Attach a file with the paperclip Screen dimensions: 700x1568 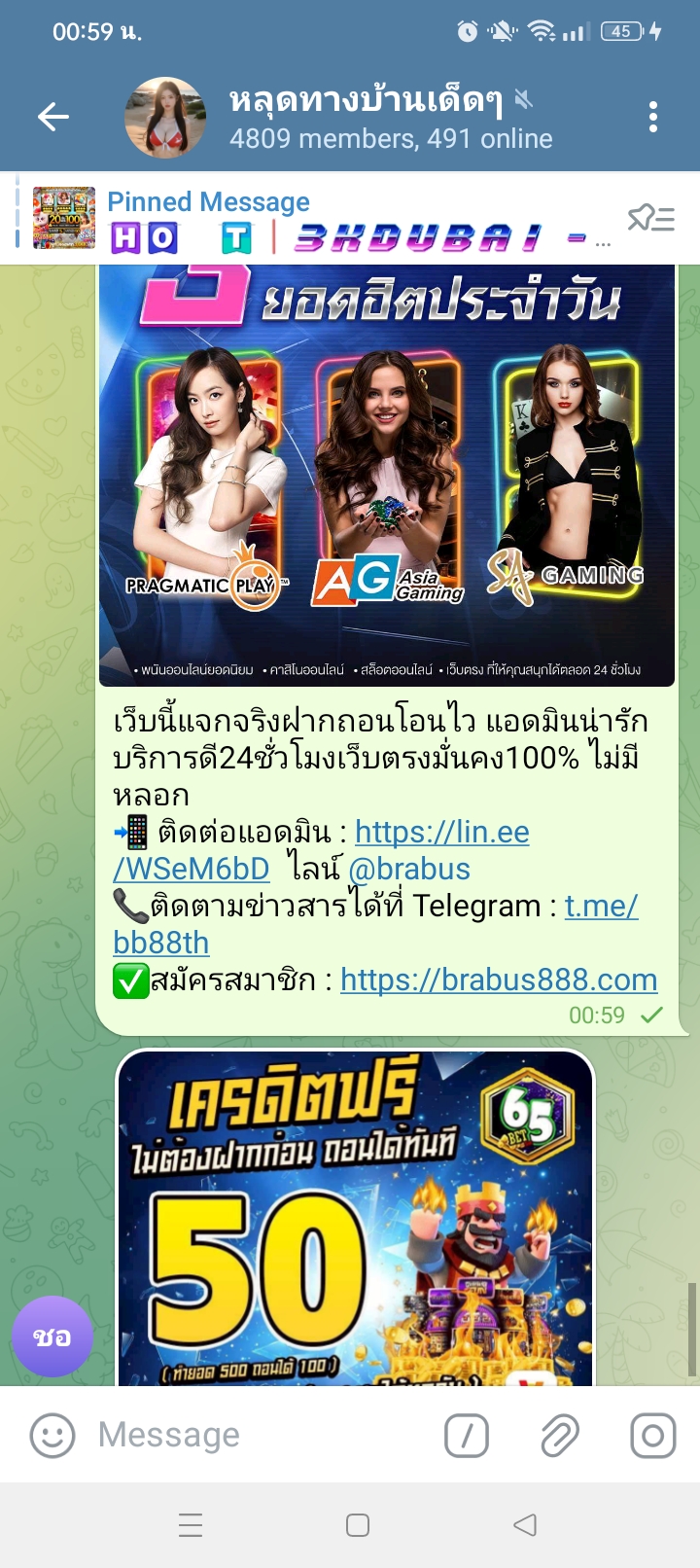(560, 1436)
